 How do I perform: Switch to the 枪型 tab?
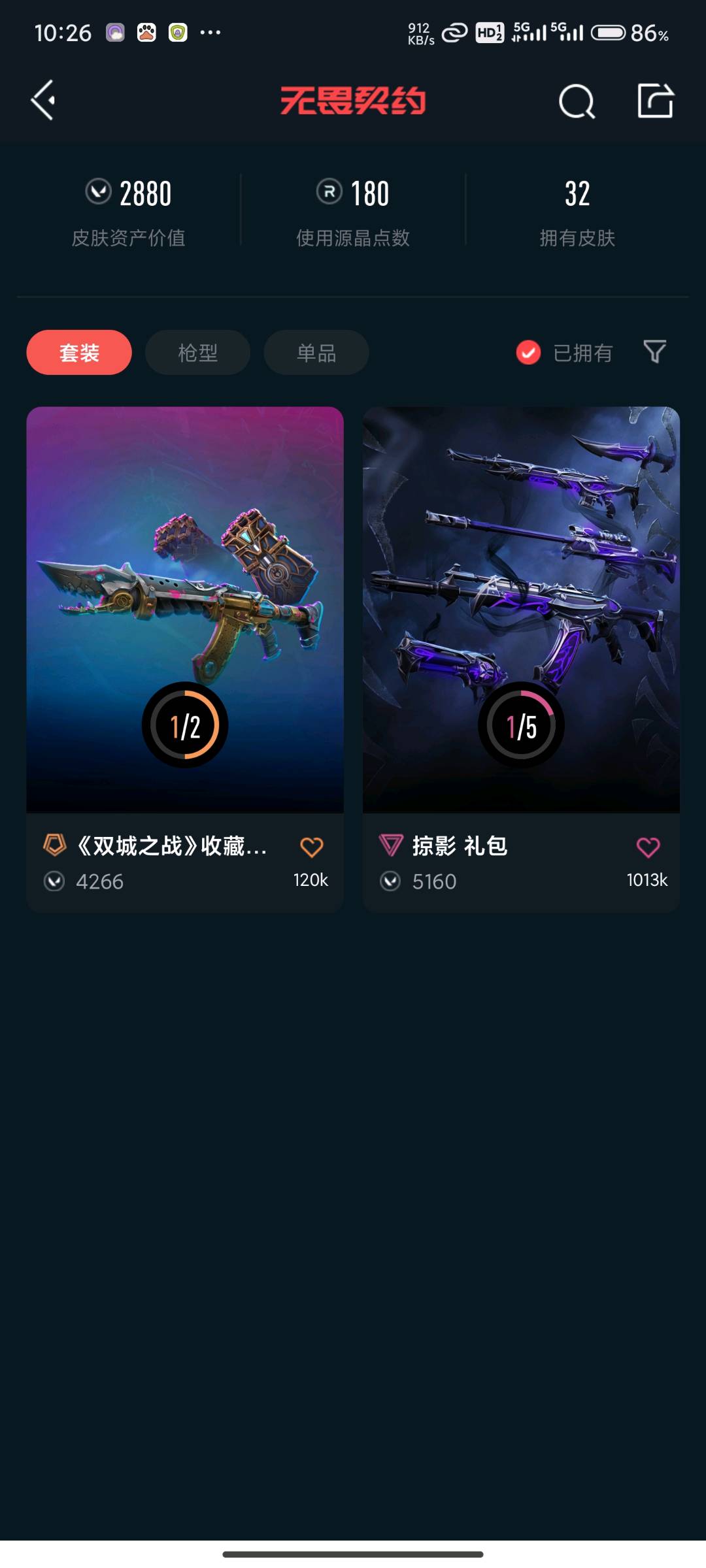(x=197, y=352)
